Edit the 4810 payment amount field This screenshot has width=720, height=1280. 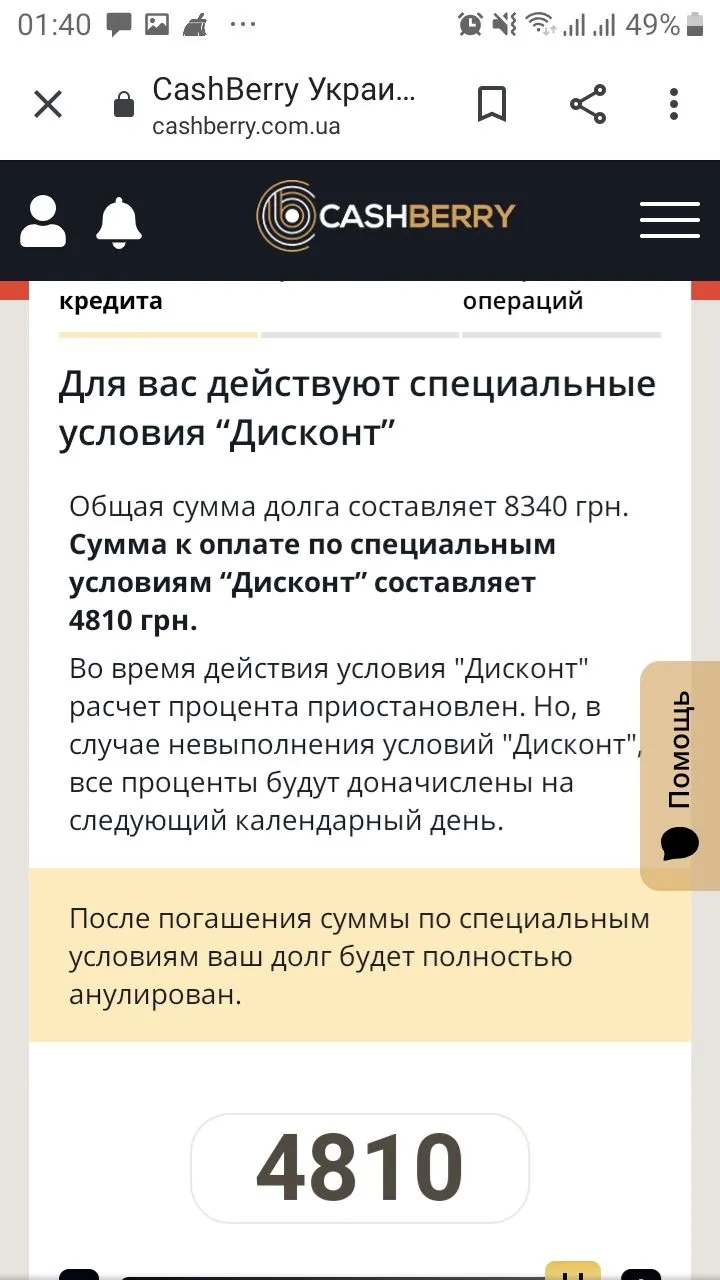coord(360,1168)
